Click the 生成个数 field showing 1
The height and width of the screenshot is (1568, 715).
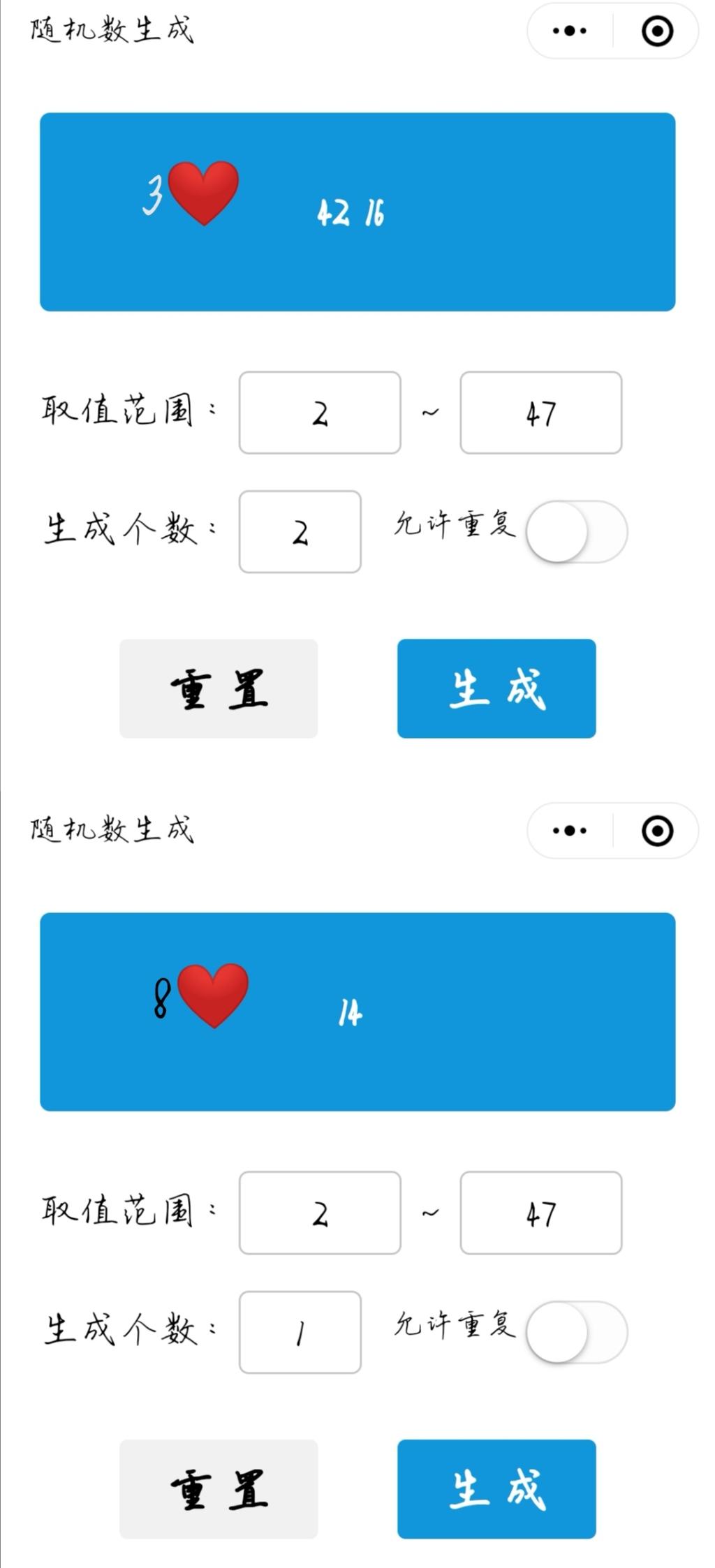(300, 1331)
